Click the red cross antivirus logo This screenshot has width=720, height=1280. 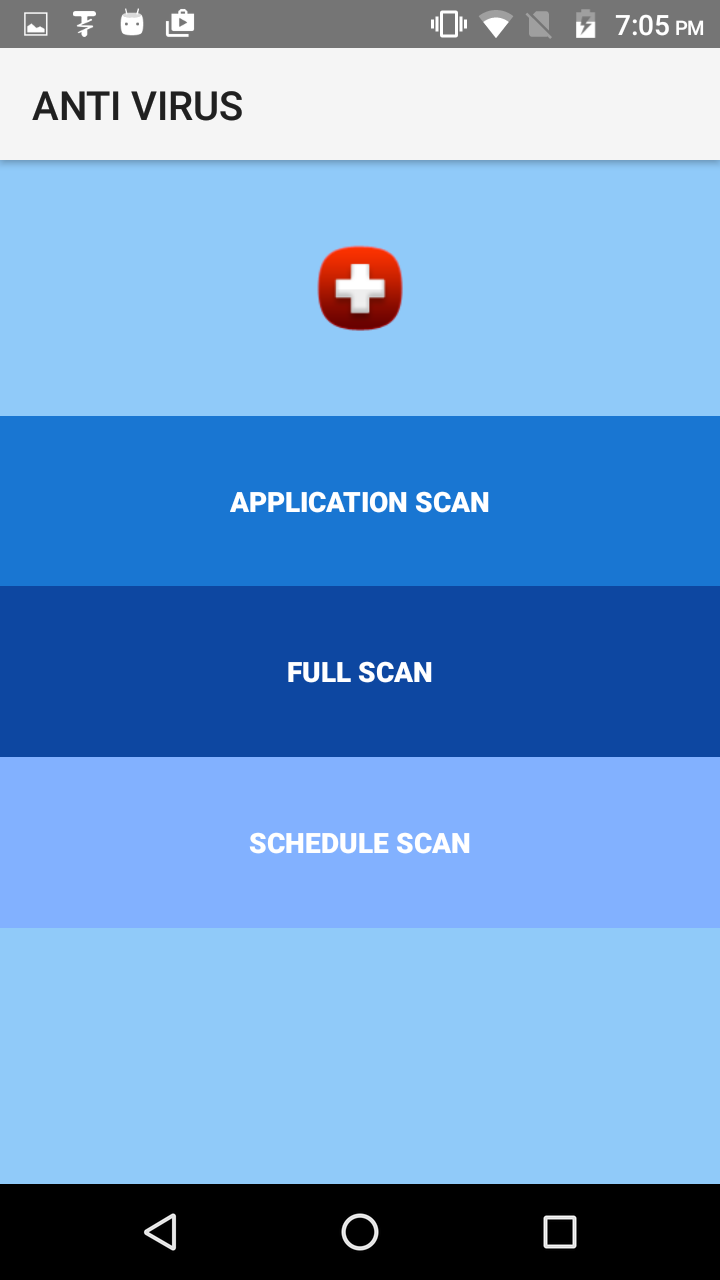click(x=360, y=287)
